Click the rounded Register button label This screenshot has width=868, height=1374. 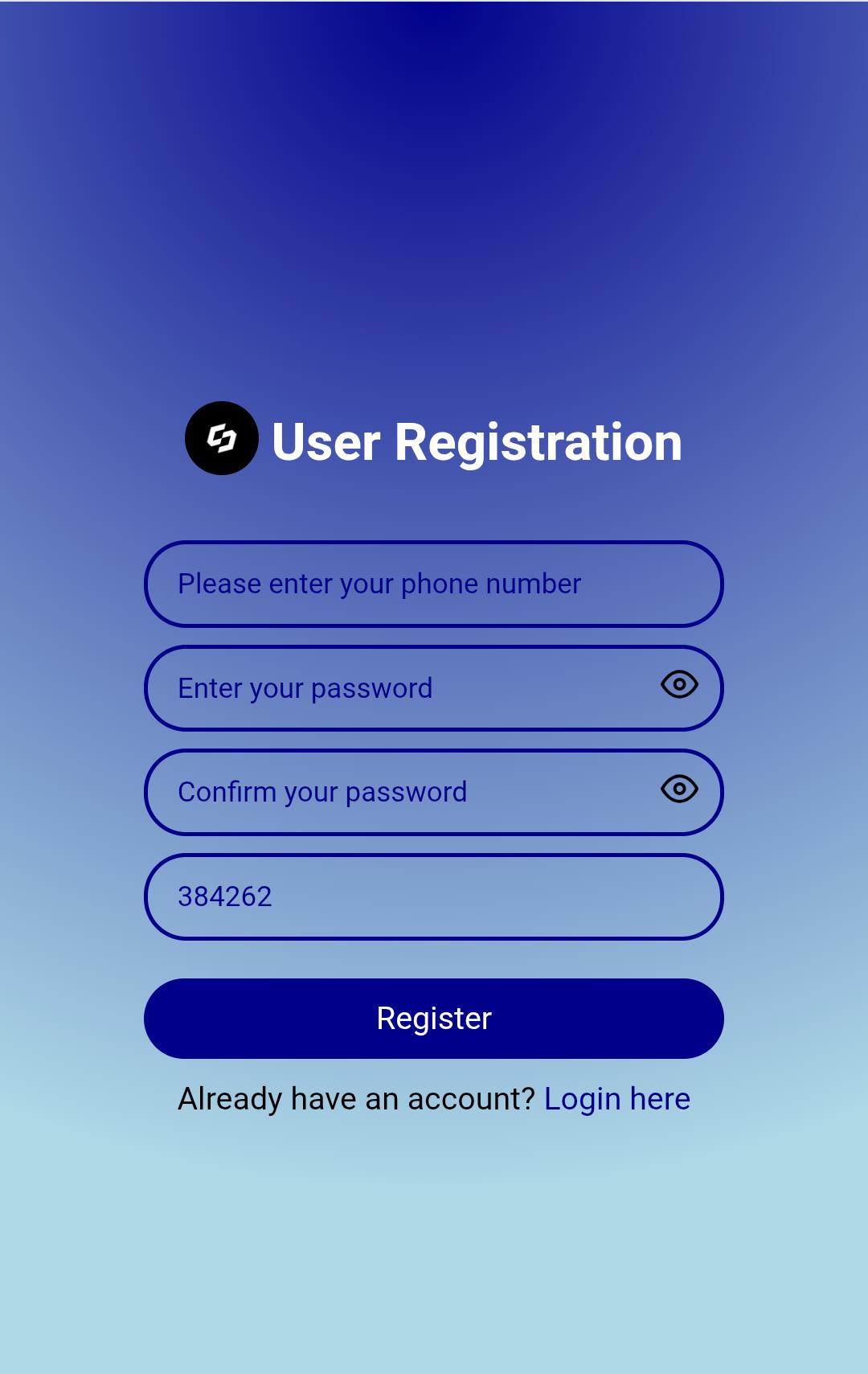(433, 1018)
